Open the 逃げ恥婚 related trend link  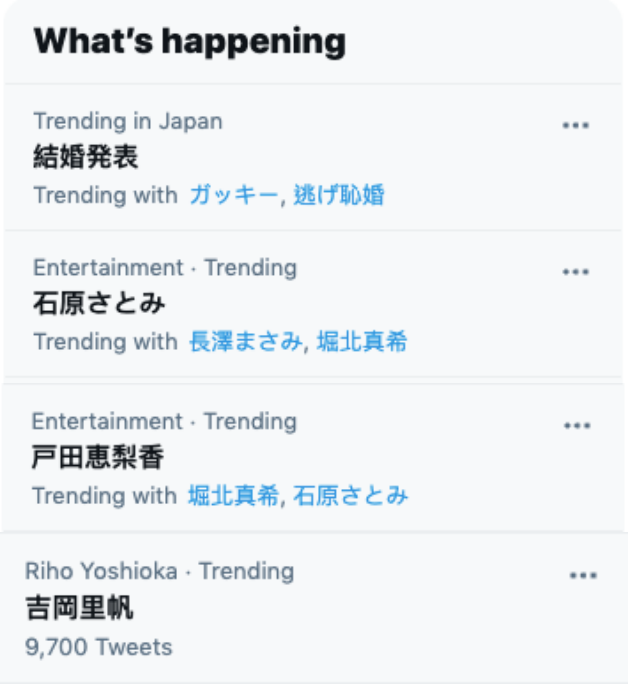pyautogui.click(x=339, y=195)
